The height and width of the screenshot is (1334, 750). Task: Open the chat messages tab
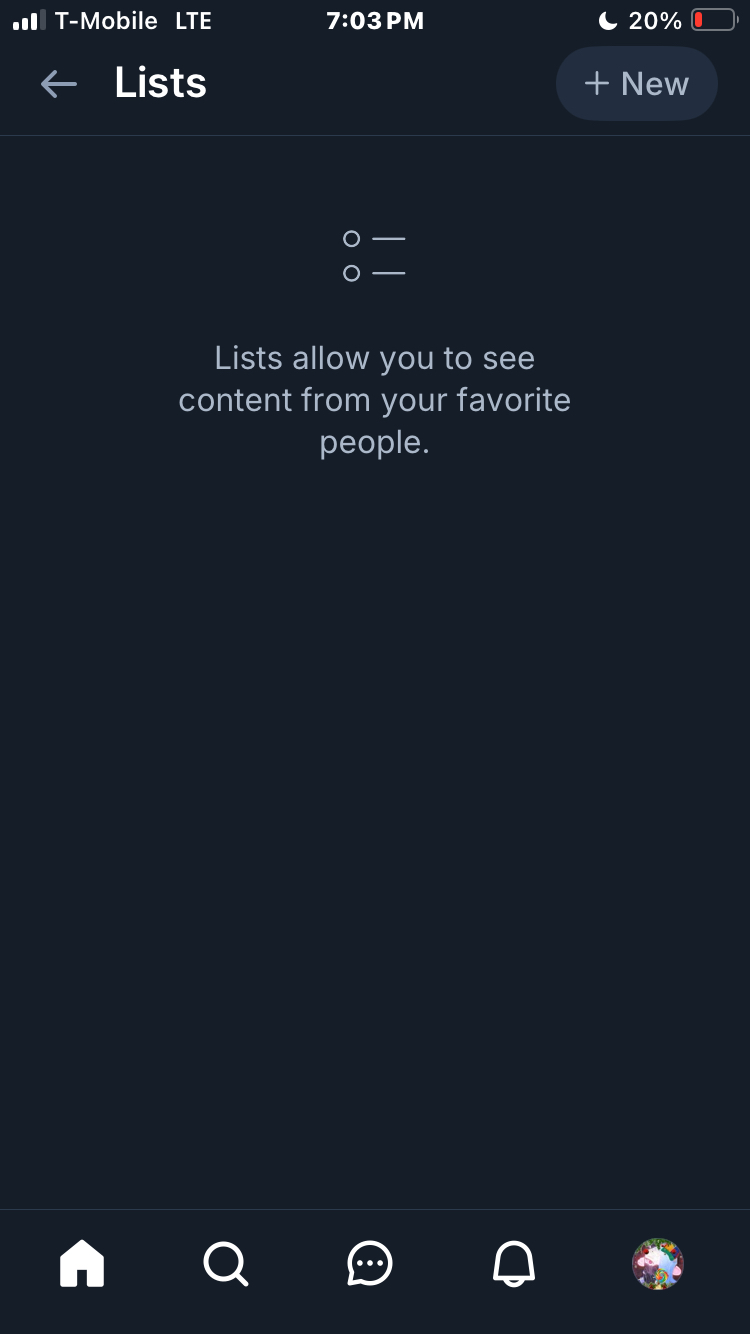pos(370,1264)
